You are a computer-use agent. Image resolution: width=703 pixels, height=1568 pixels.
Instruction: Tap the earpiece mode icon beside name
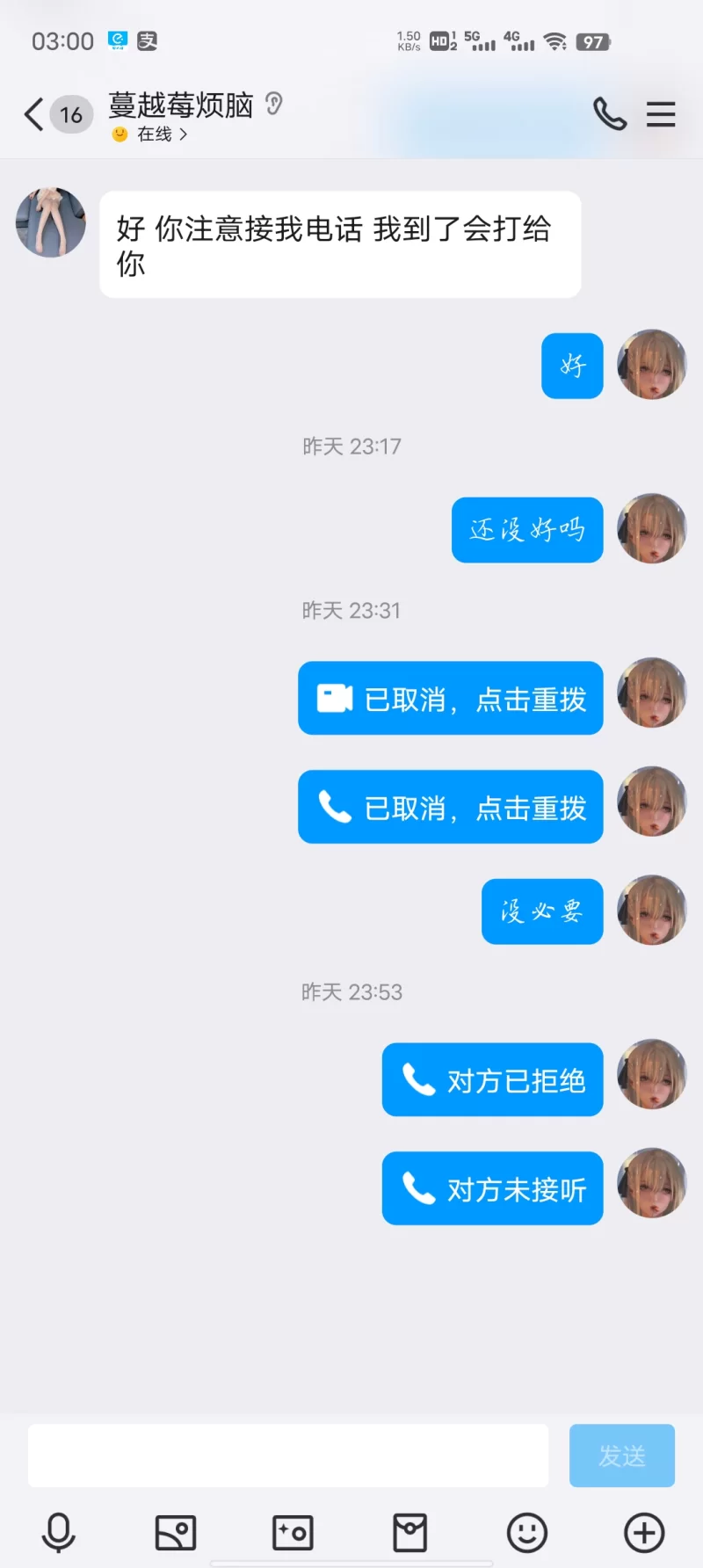(274, 105)
